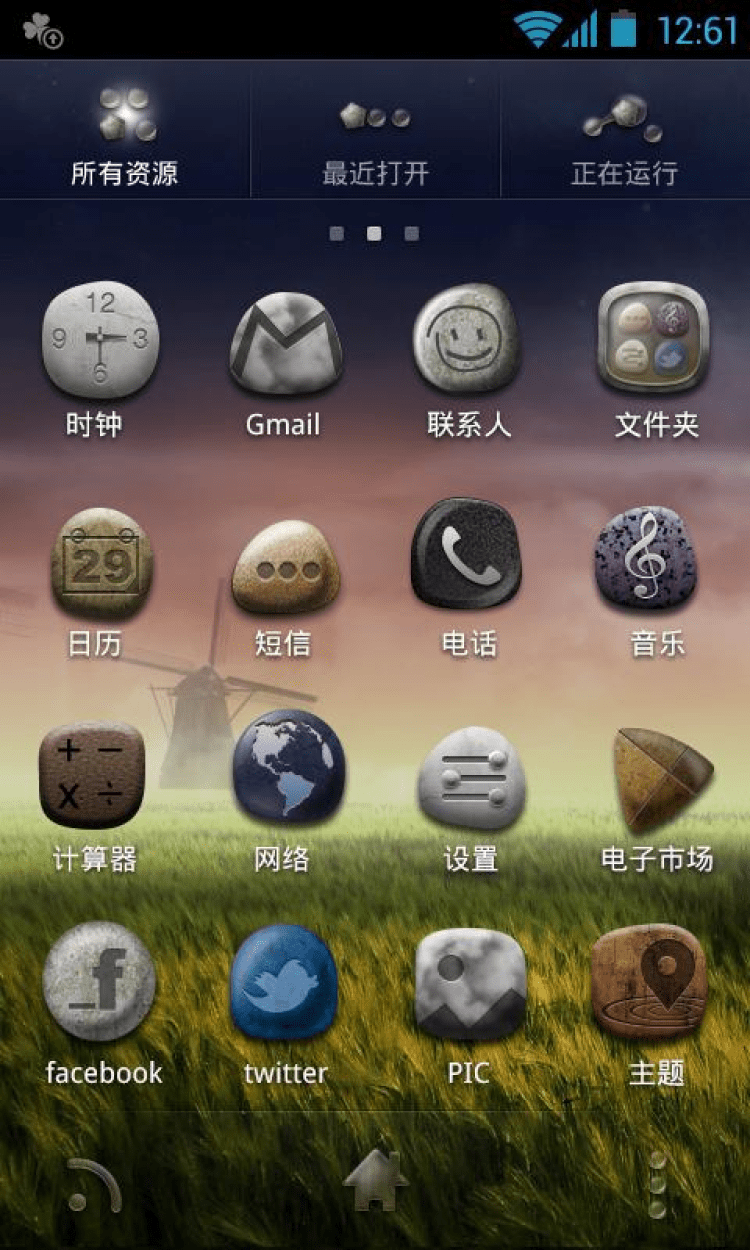The image size is (750, 1250).
Task: Tap the home button at bottom
Action: 376,1182
